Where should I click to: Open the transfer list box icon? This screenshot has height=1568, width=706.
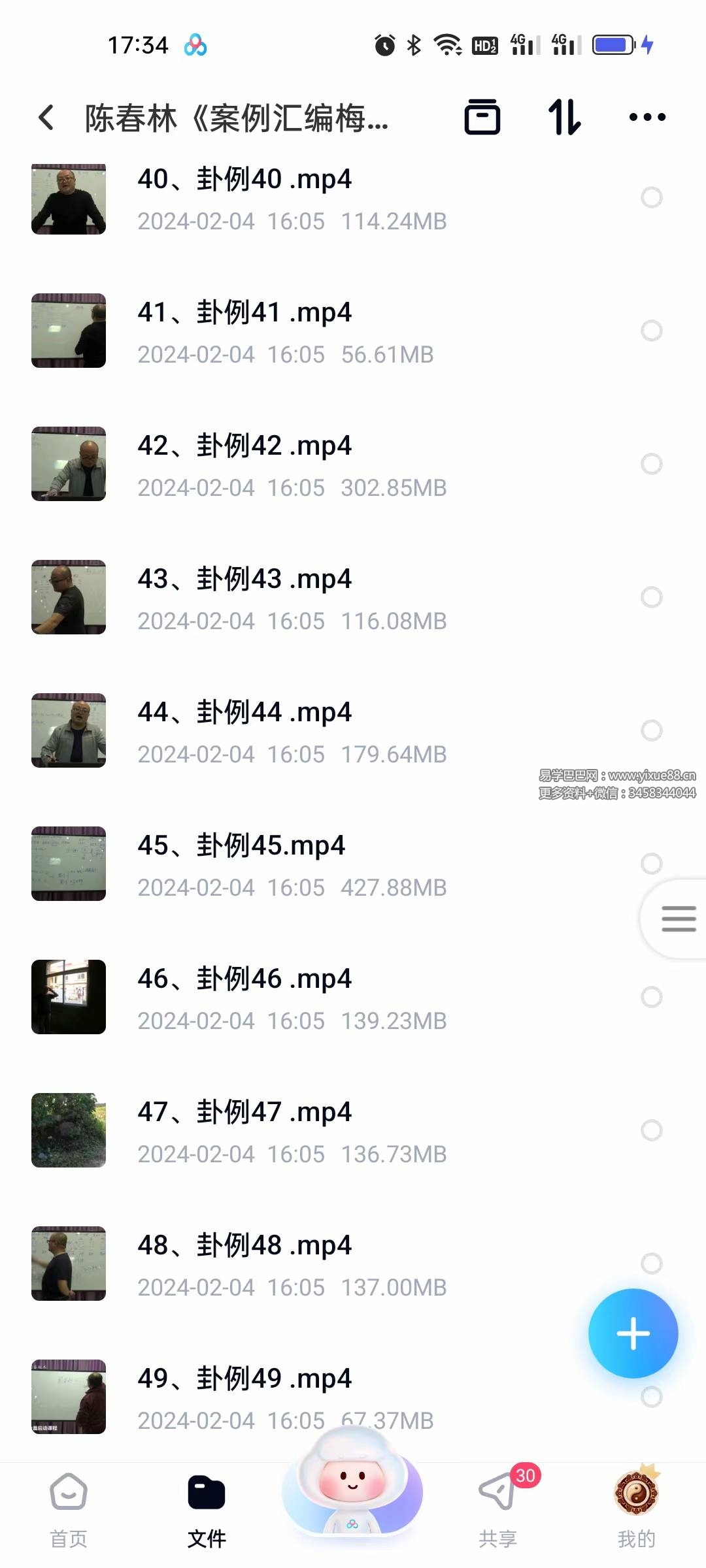click(x=482, y=118)
